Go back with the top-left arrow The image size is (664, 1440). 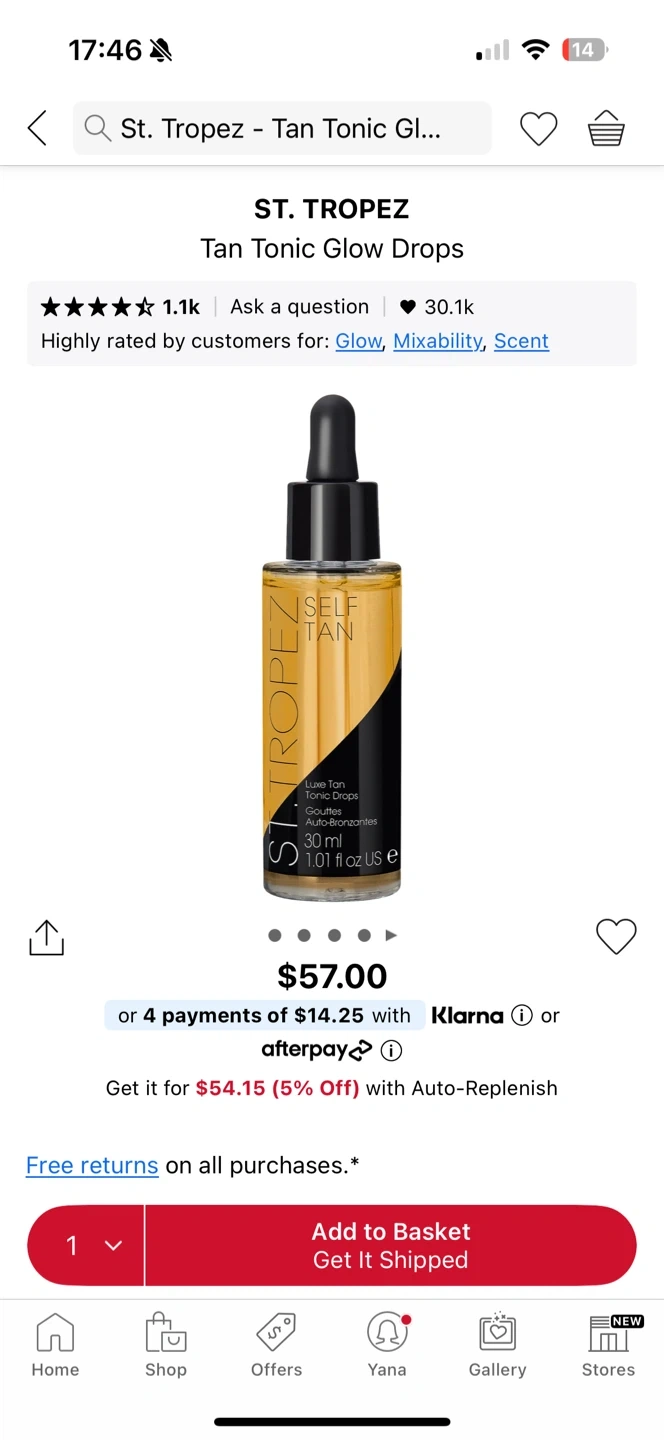(37, 128)
